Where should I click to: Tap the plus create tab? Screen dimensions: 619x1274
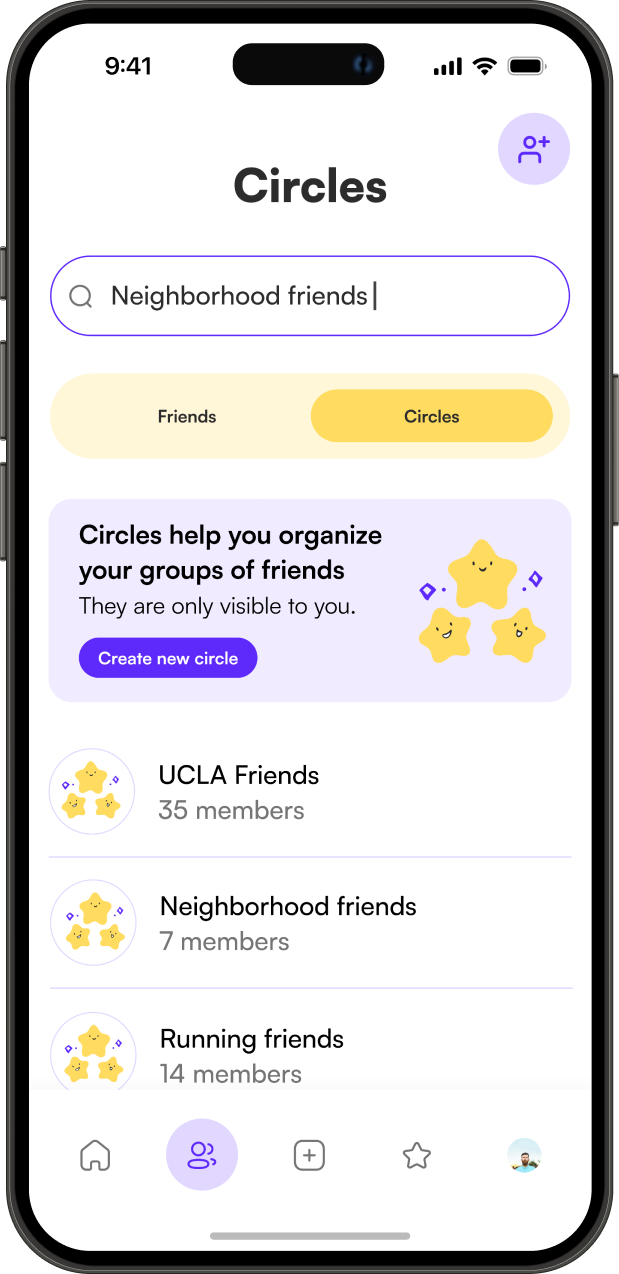coord(309,1156)
